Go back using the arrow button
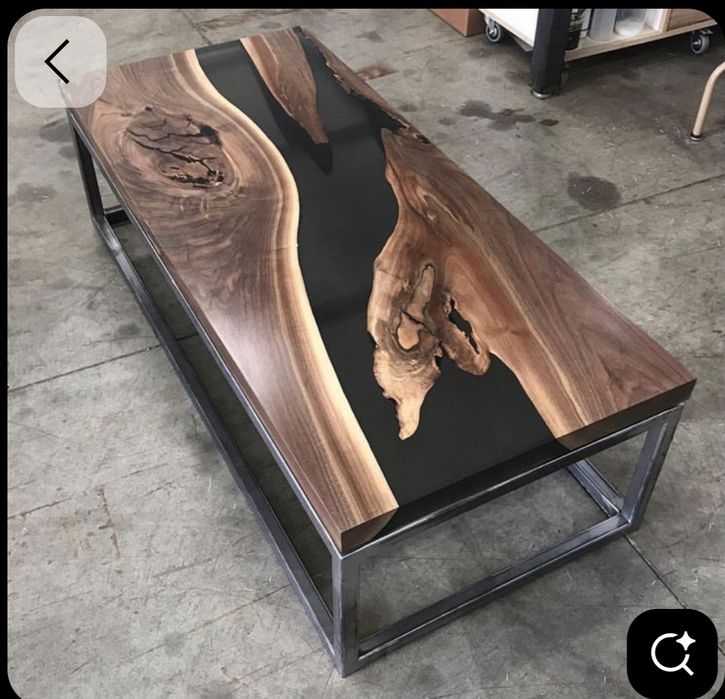This screenshot has height=699, width=725. [59, 62]
